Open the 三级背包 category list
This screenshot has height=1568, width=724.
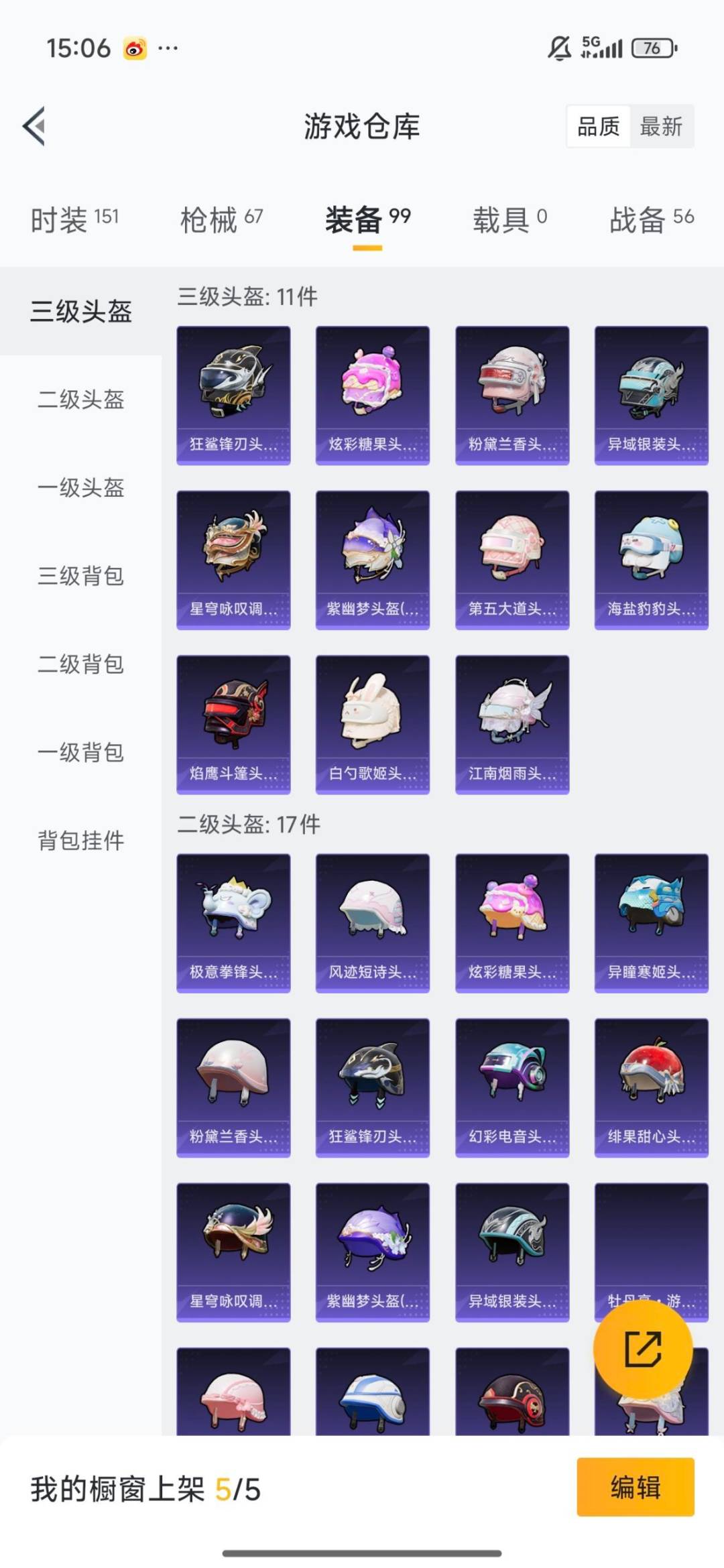(79, 577)
